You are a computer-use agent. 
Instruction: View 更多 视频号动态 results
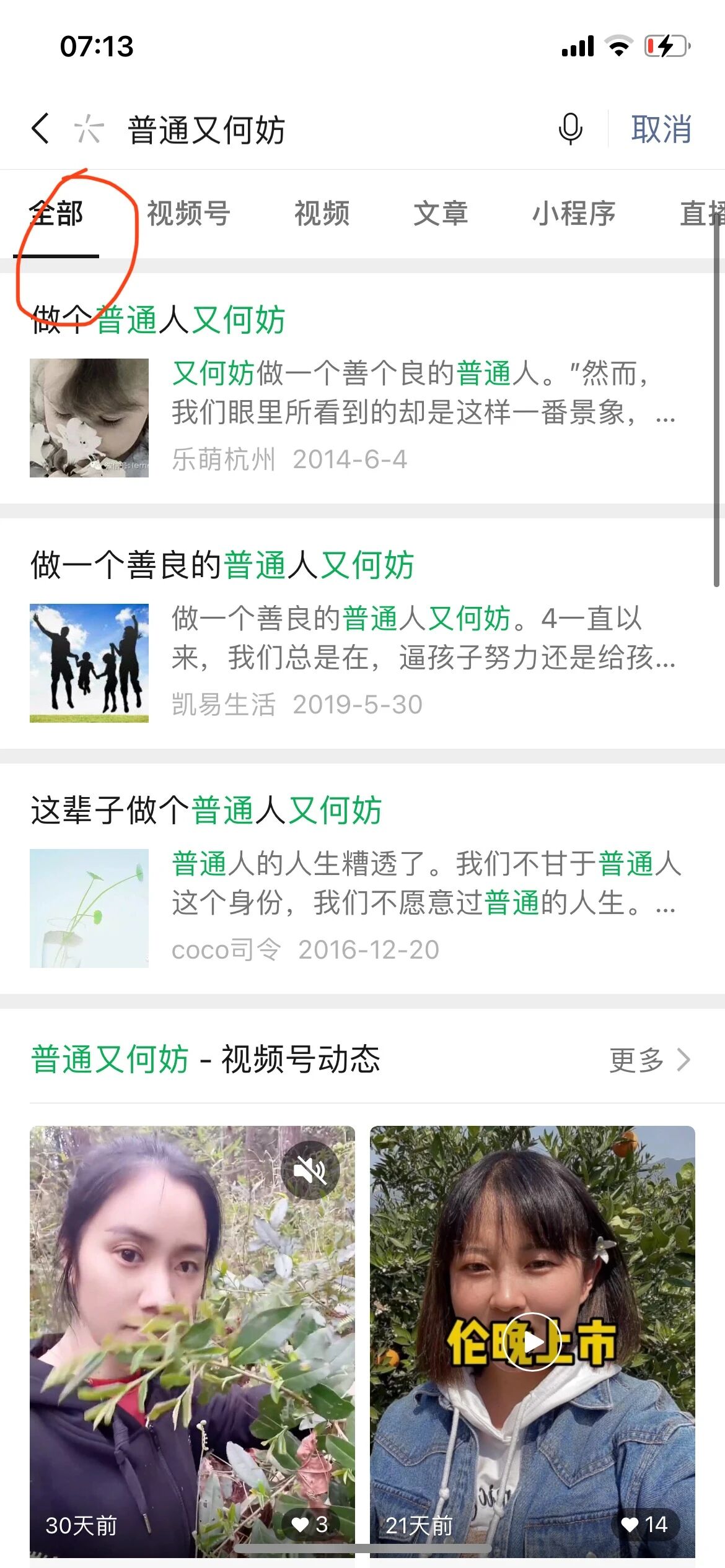(x=649, y=1060)
